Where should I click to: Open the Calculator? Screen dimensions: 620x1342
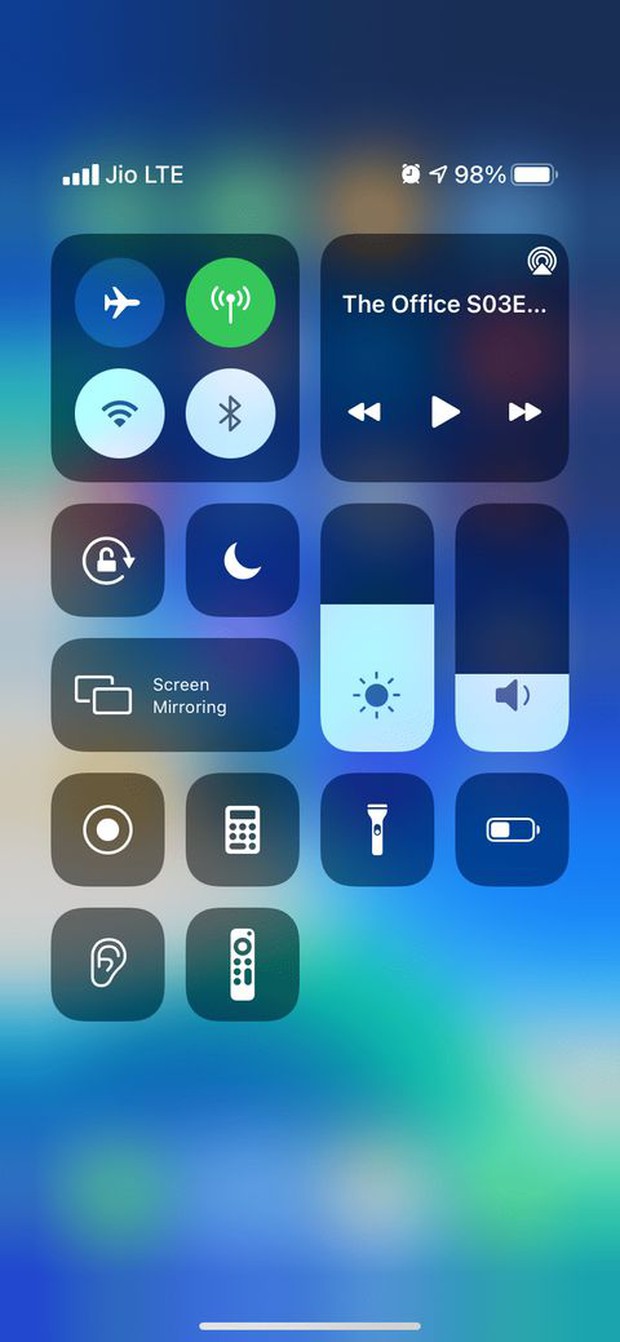pos(242,829)
